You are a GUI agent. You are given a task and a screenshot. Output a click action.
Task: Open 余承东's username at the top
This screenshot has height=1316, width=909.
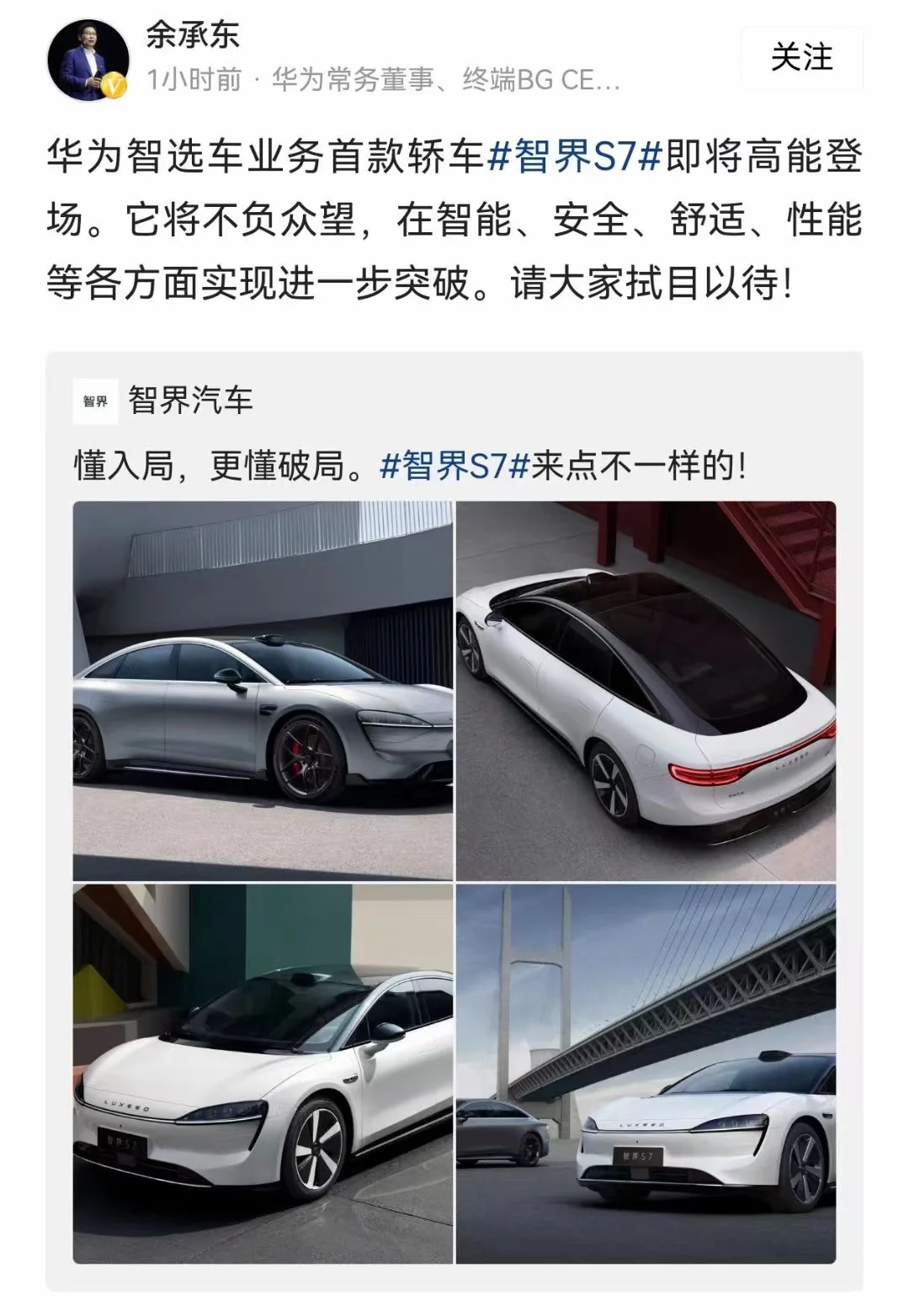[x=193, y=34]
